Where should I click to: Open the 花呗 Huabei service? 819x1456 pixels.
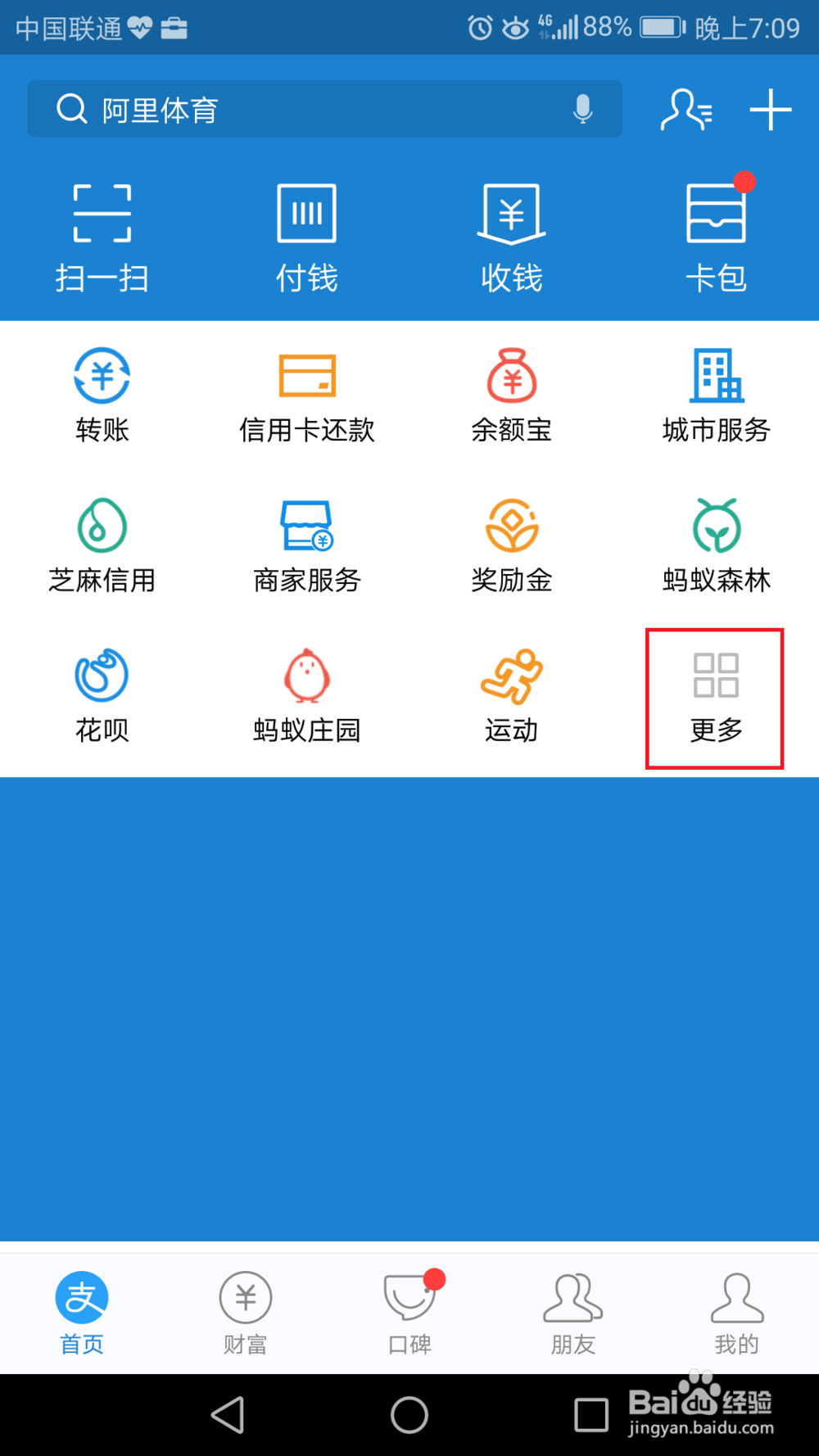tap(102, 692)
